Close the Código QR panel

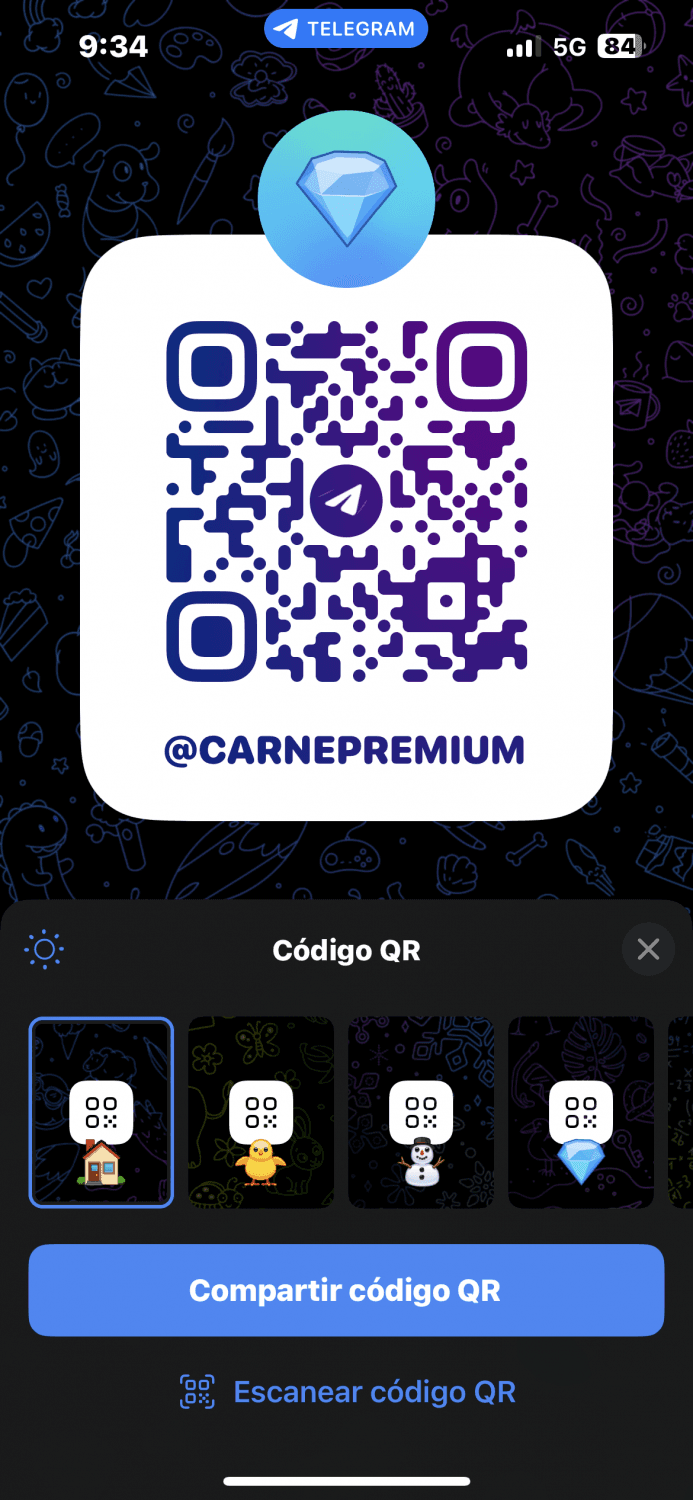[648, 949]
